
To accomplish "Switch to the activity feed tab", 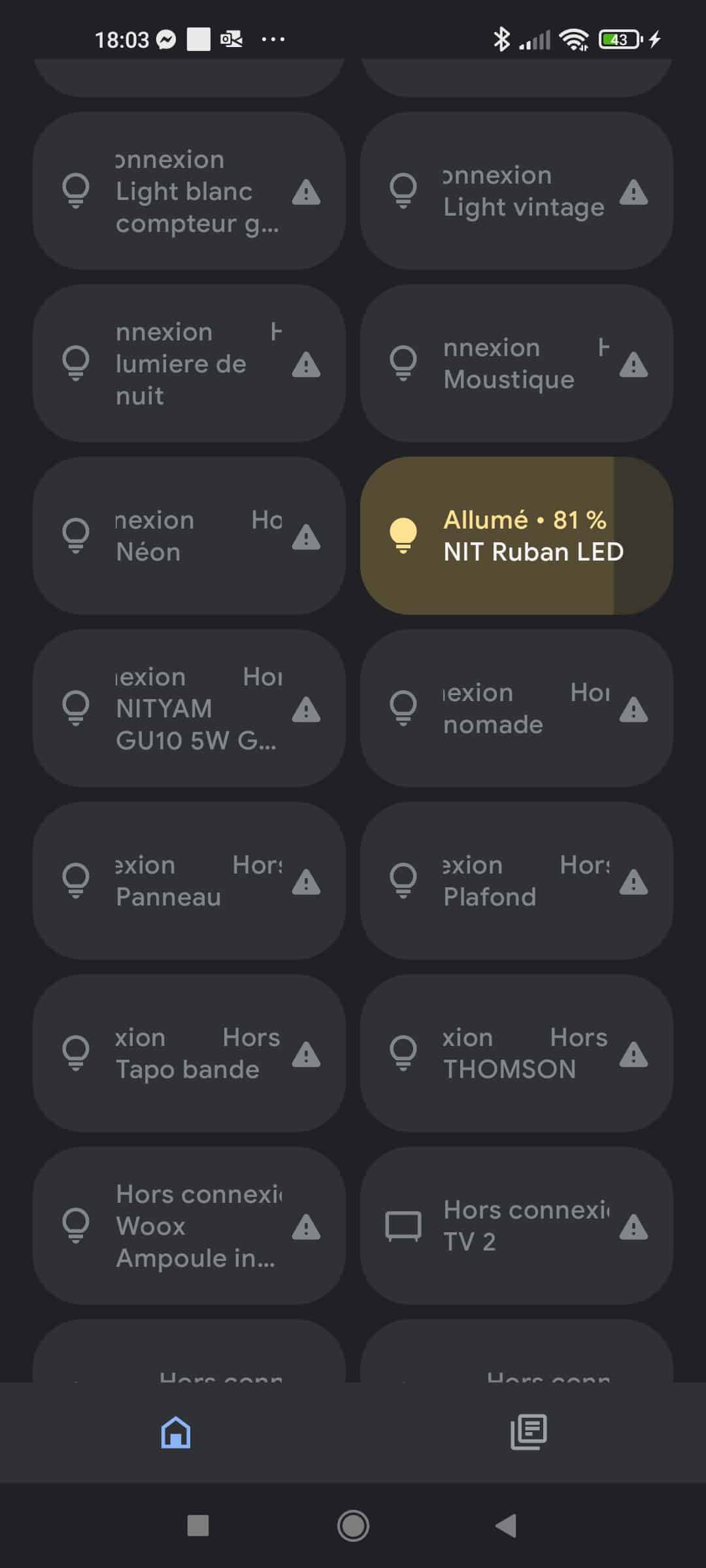I will (x=529, y=1432).
